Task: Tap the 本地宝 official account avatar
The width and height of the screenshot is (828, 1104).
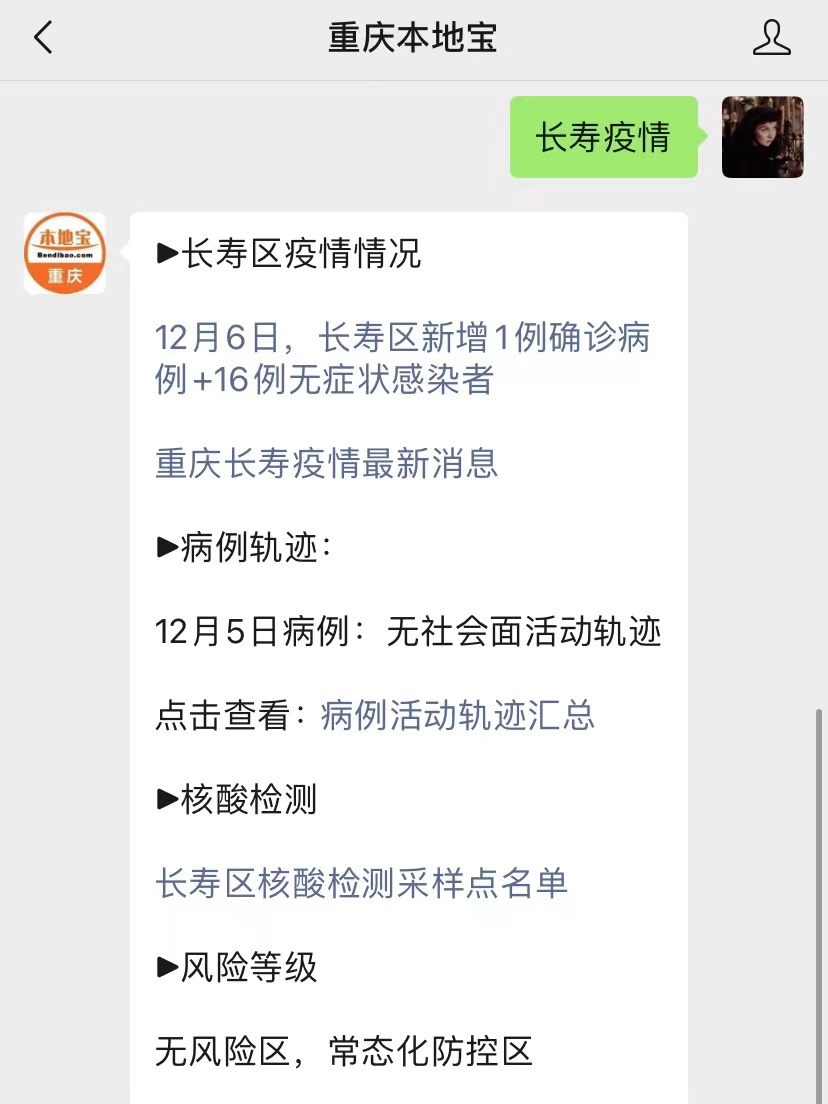Action: tap(65, 254)
